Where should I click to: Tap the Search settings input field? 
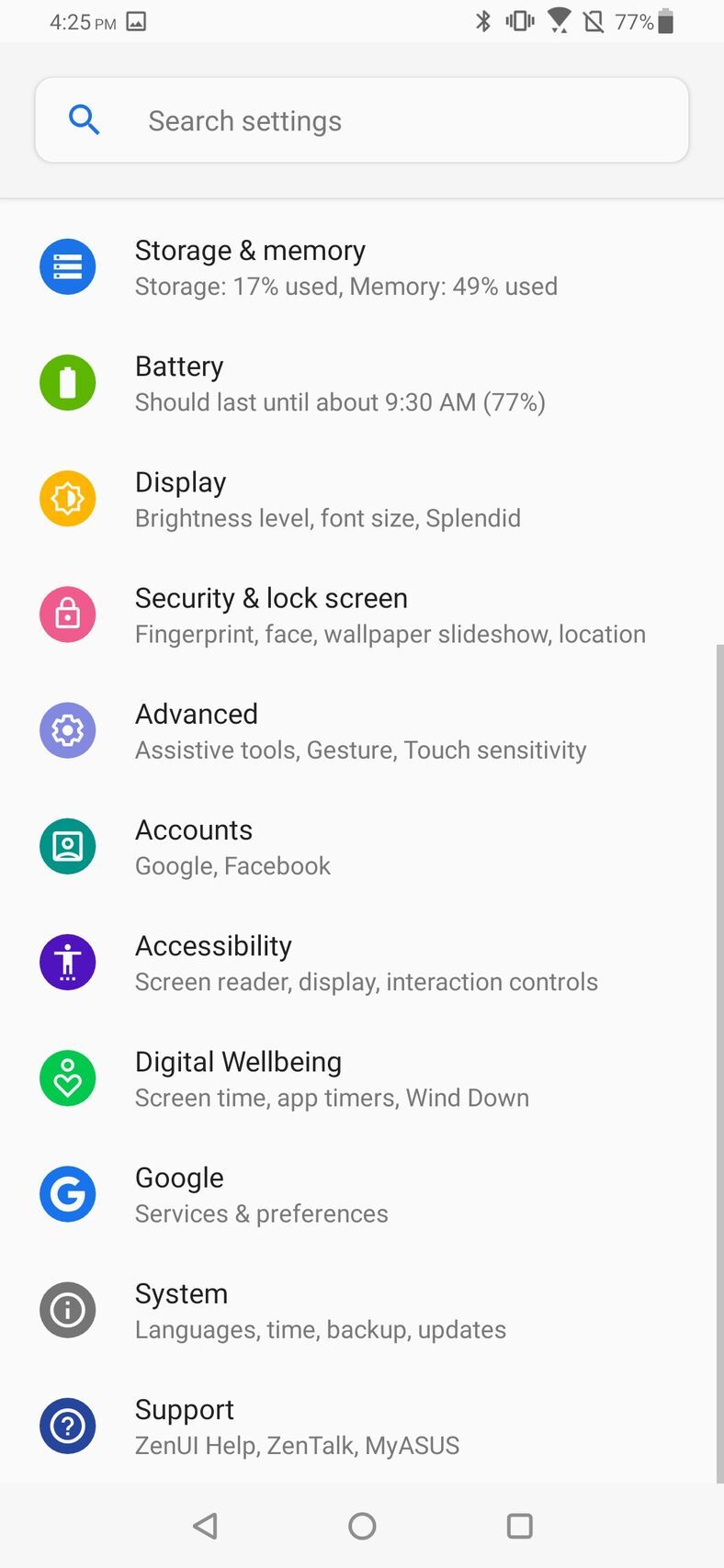(x=361, y=119)
